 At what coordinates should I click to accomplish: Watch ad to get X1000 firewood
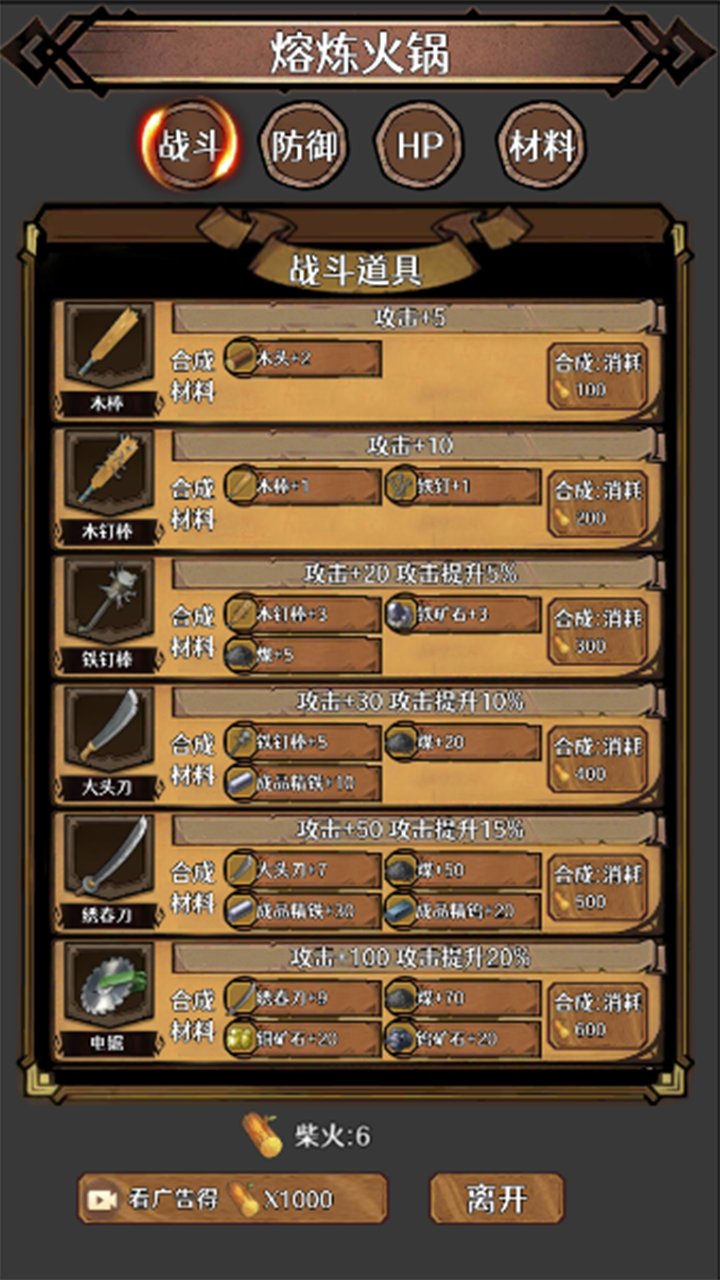pos(233,1199)
